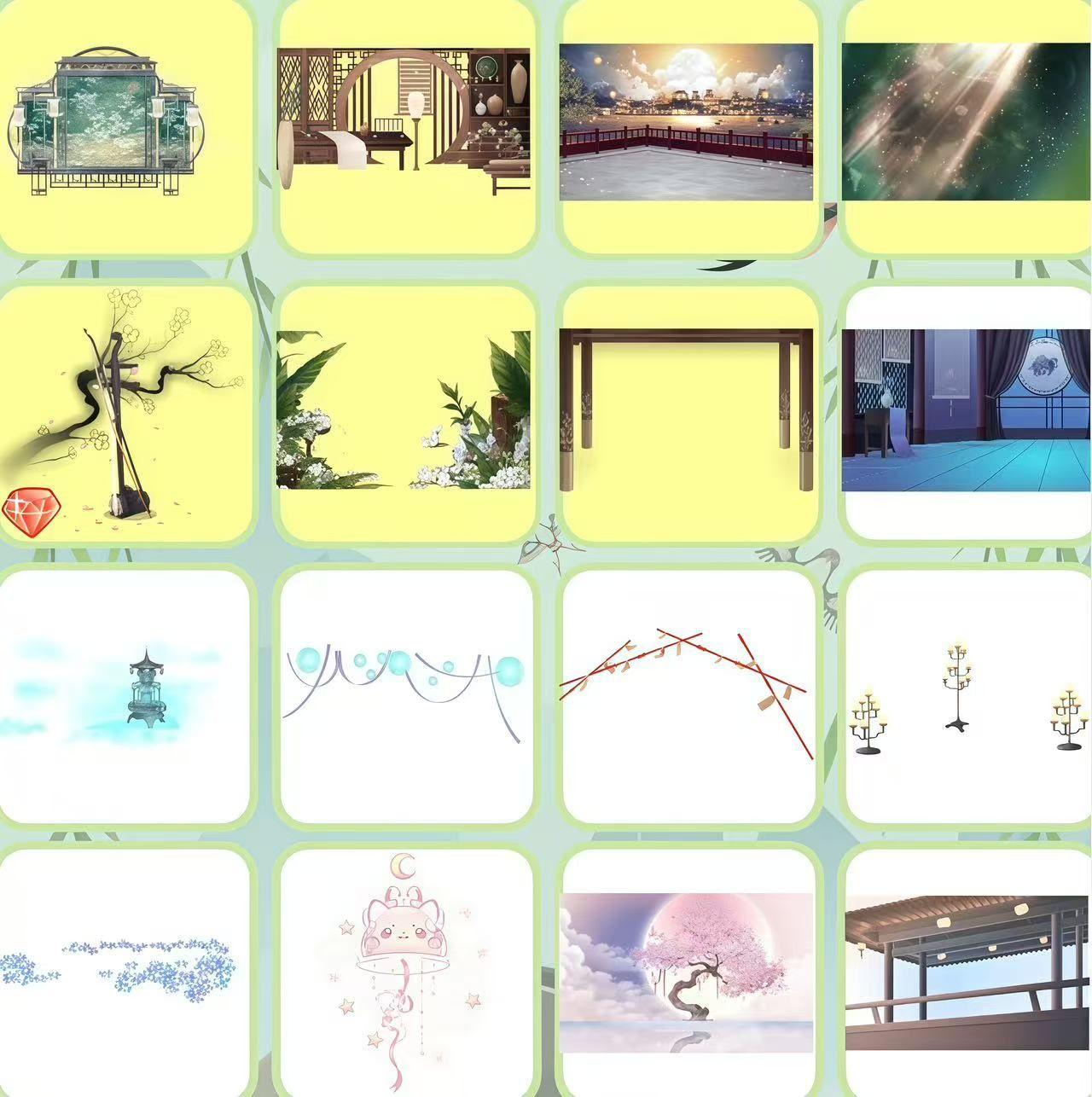
Task: Pick the wooden pavilion balcony background
Action: (x=966, y=971)
